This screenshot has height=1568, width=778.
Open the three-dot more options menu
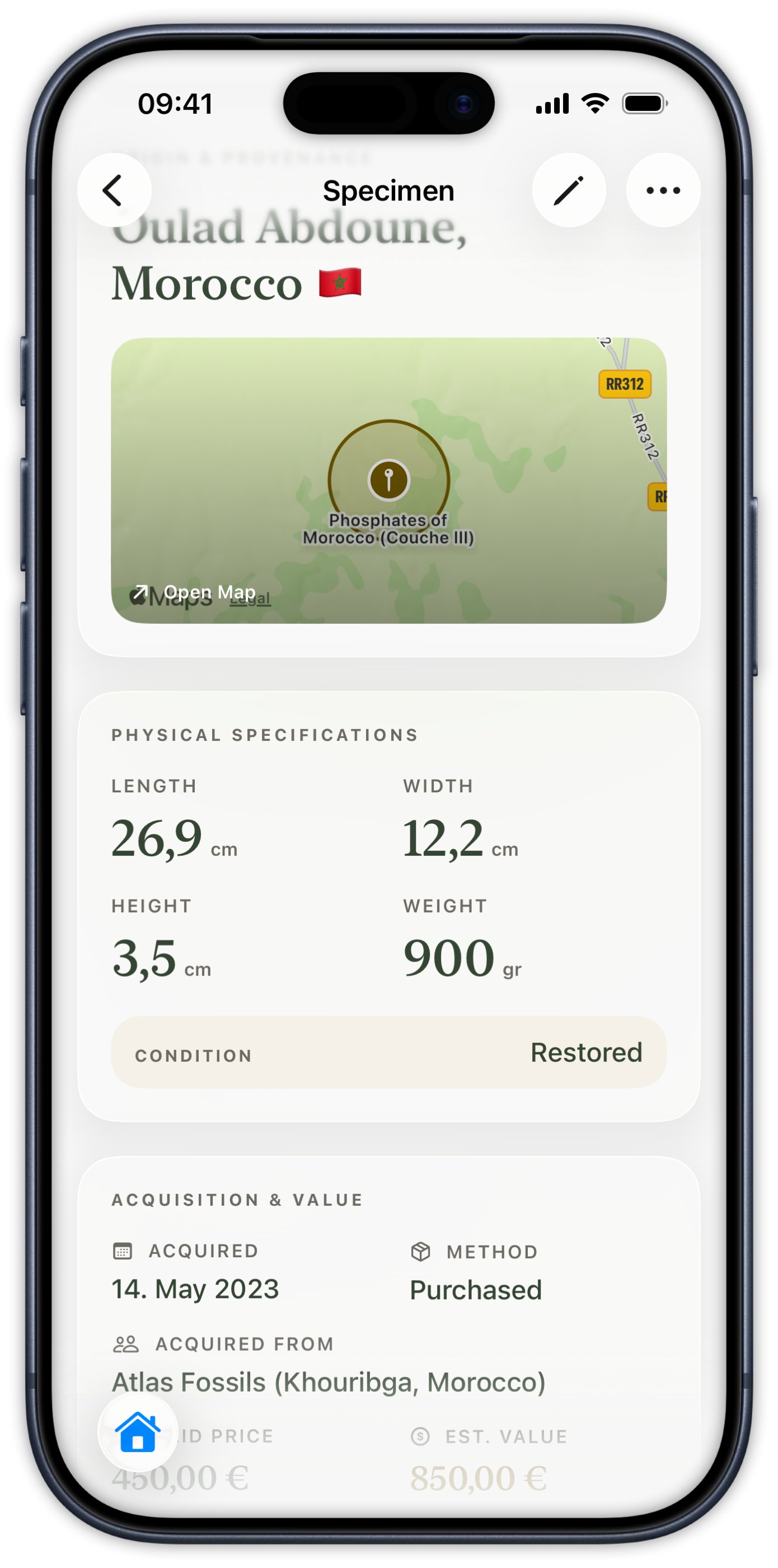coord(663,190)
